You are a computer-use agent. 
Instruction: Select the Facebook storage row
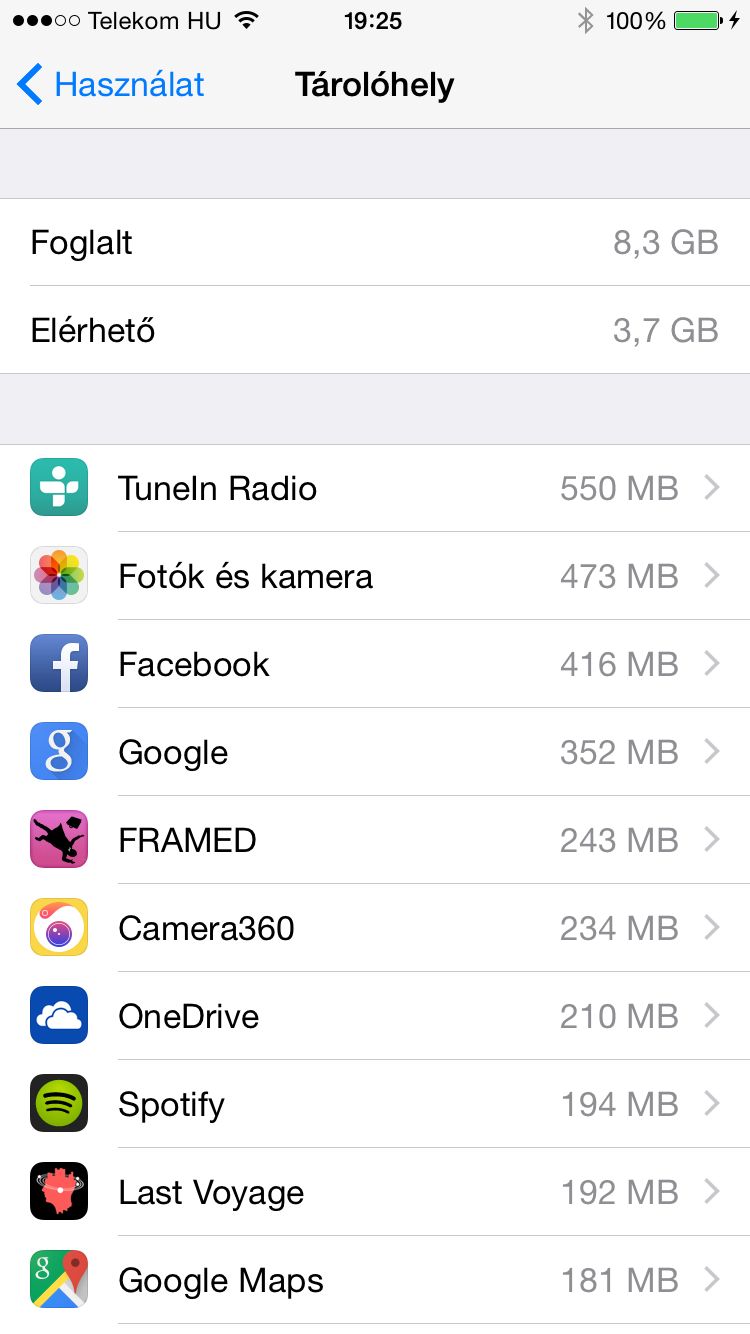tap(375, 664)
